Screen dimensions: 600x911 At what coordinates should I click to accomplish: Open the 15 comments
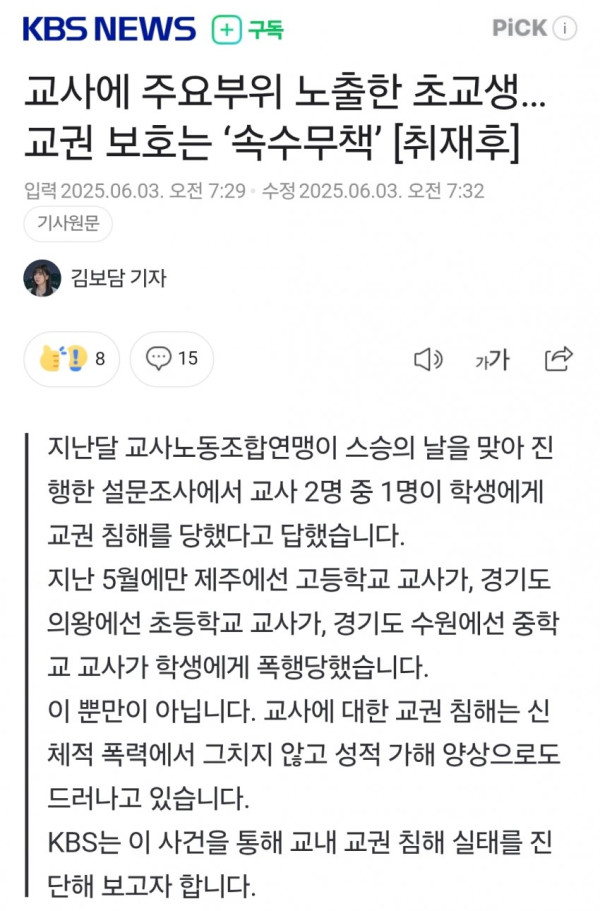172,359
